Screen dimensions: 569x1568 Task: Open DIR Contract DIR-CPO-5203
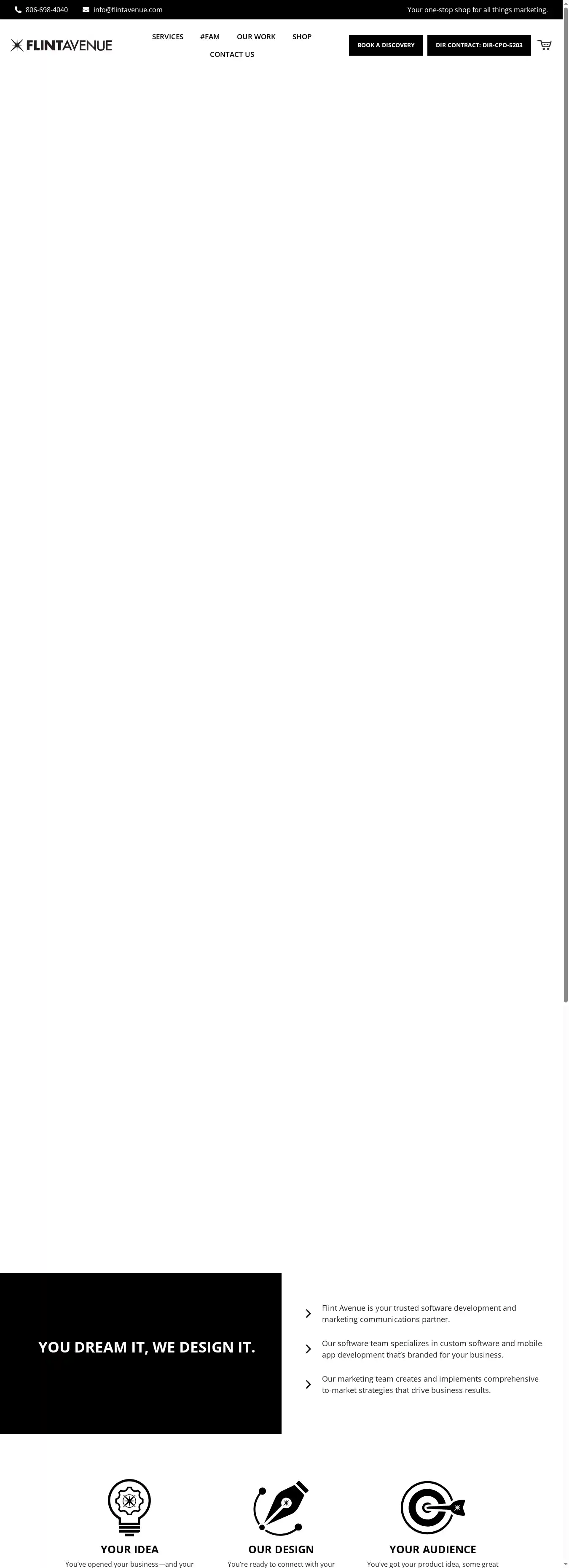tap(478, 45)
